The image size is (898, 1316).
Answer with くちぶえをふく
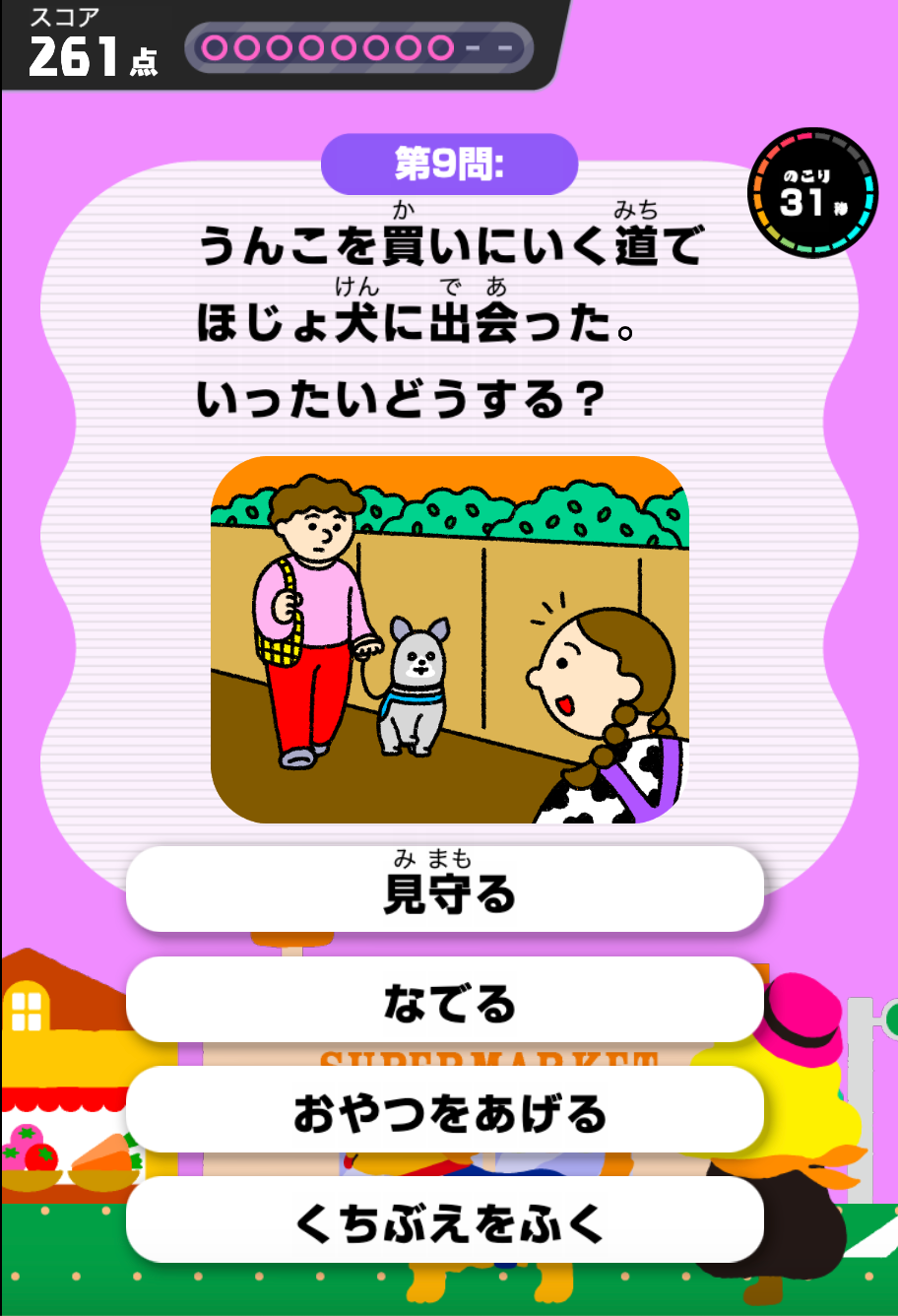click(445, 1220)
